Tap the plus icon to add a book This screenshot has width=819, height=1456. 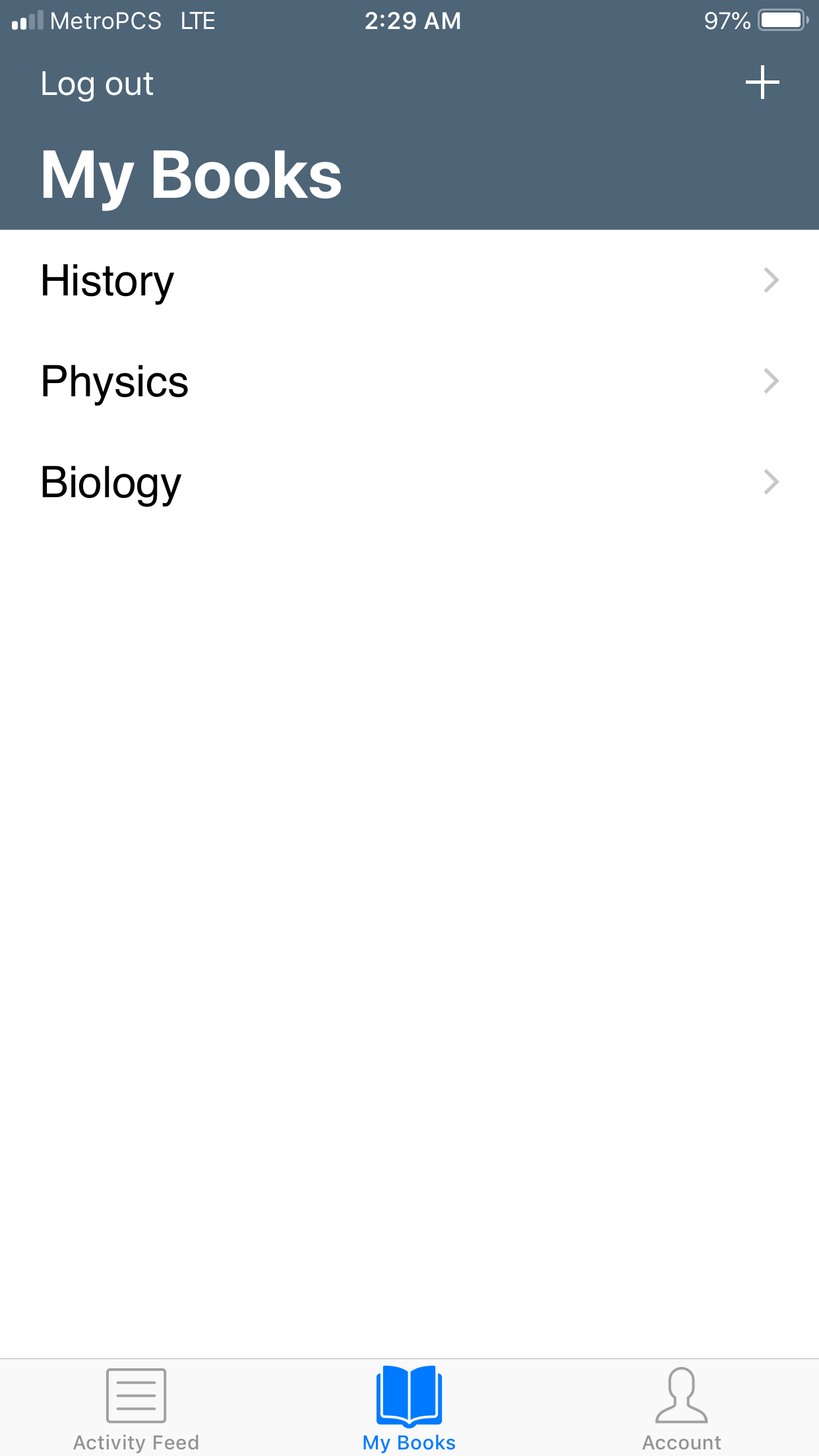pyautogui.click(x=762, y=83)
